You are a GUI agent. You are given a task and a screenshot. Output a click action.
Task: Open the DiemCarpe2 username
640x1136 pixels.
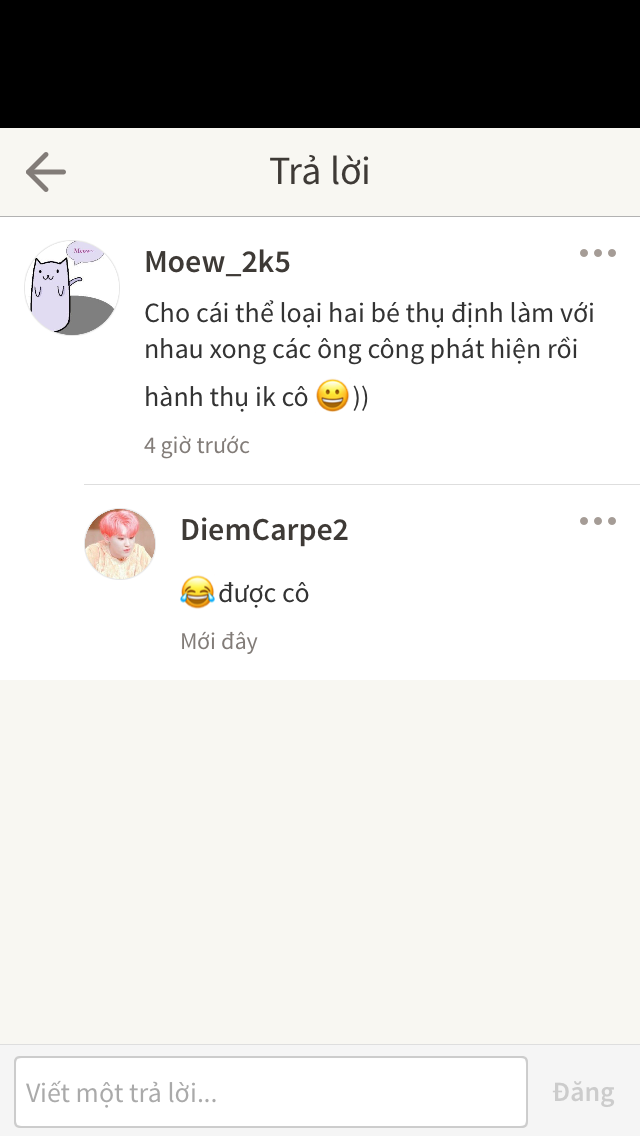pyautogui.click(x=264, y=530)
